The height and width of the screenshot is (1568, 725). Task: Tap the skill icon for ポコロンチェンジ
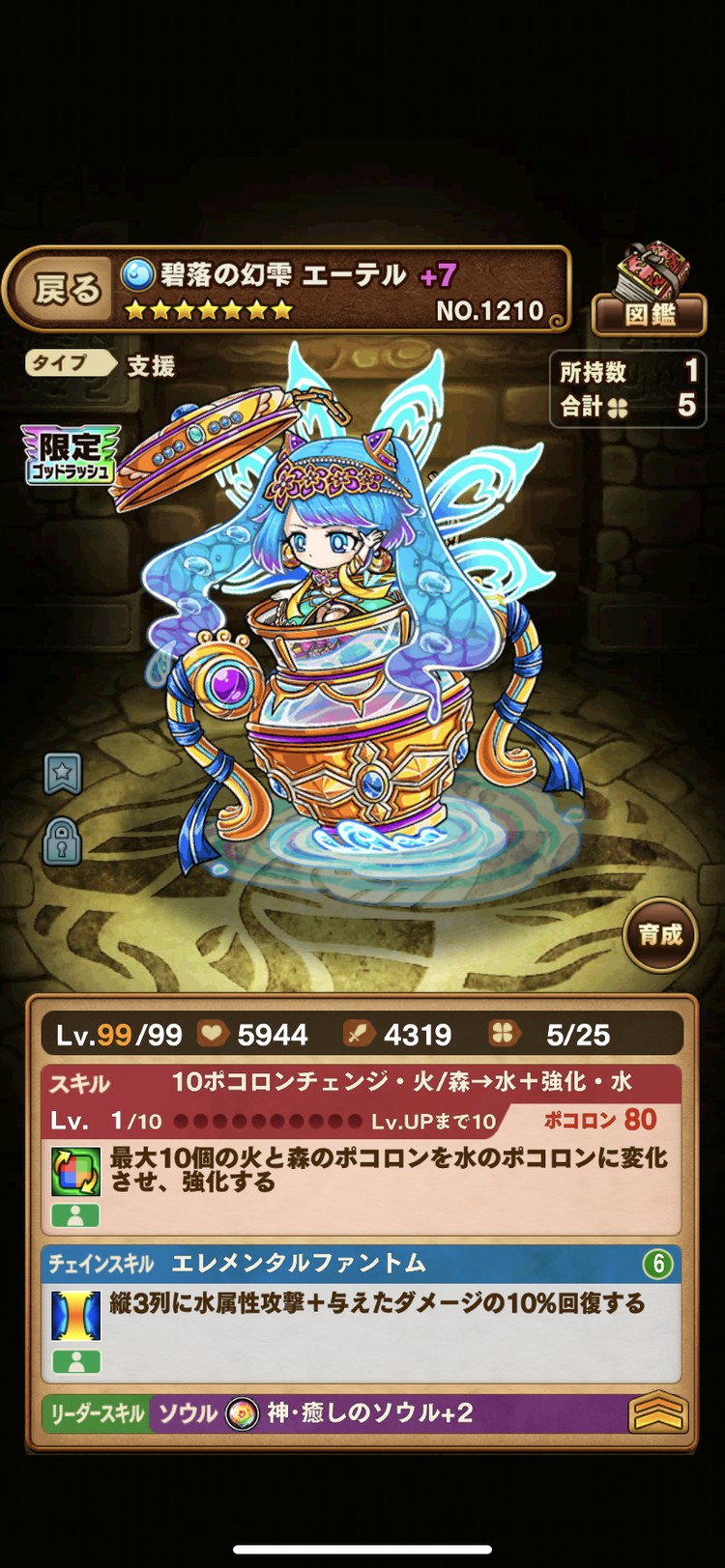coord(76,1172)
